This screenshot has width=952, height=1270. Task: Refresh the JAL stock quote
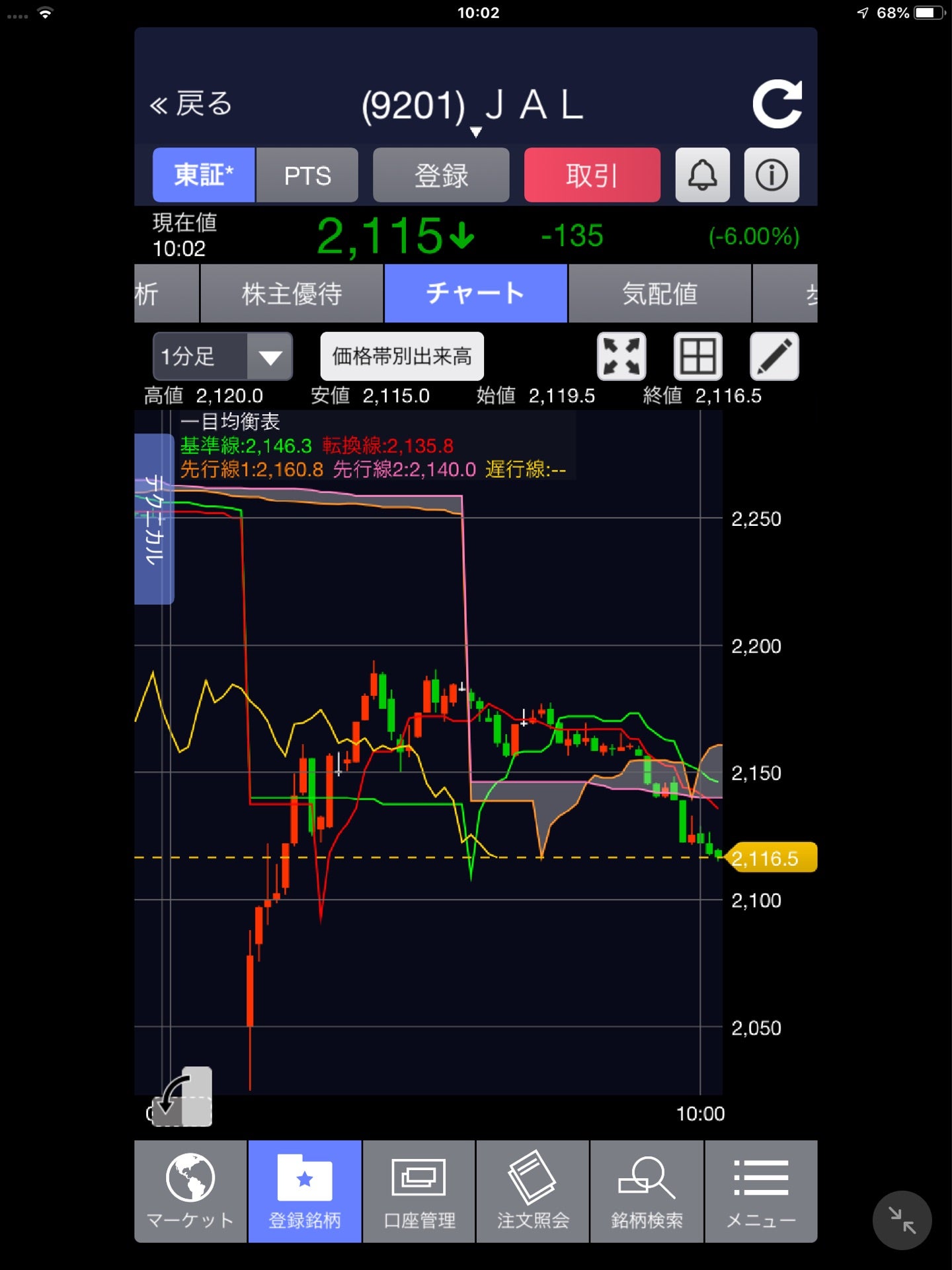point(777,105)
